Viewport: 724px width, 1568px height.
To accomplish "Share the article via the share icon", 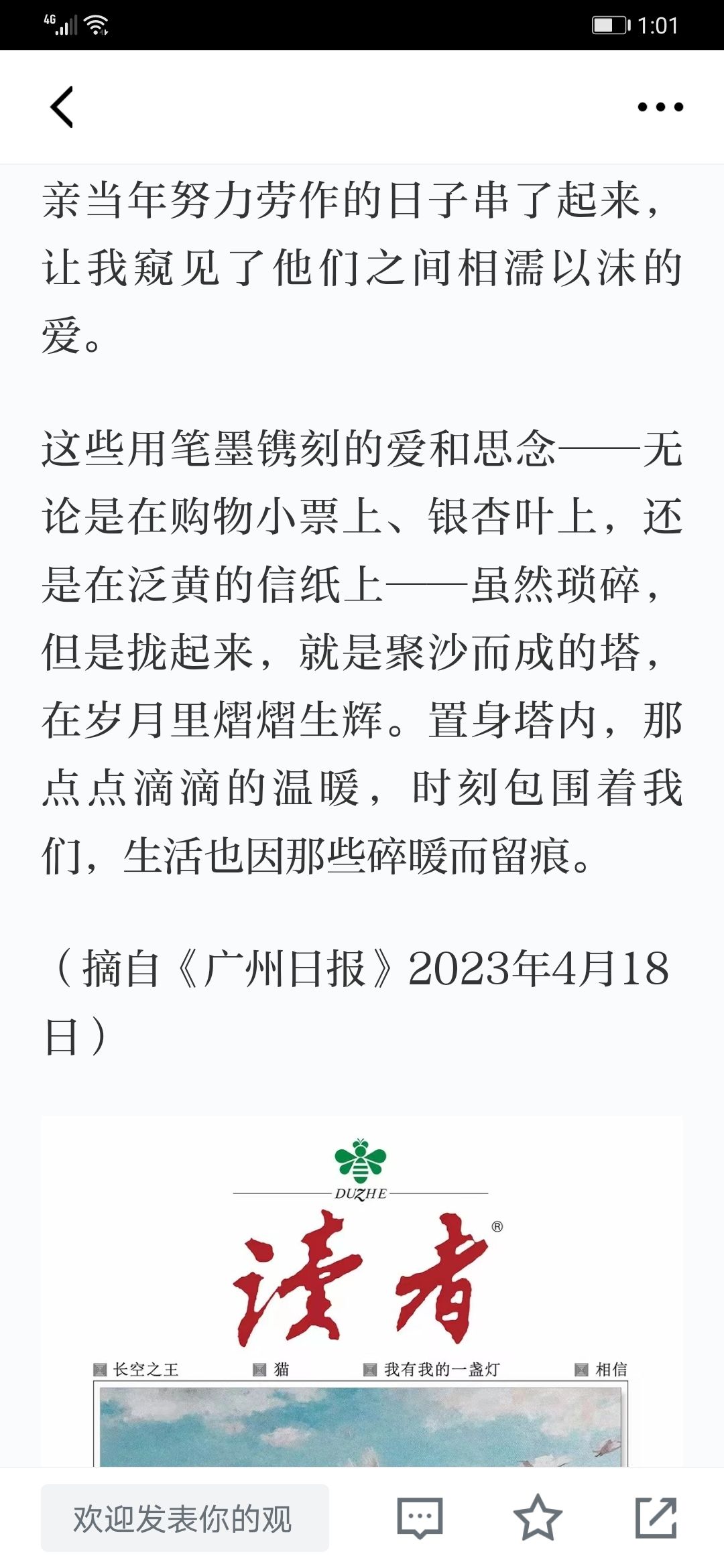I will click(656, 1518).
